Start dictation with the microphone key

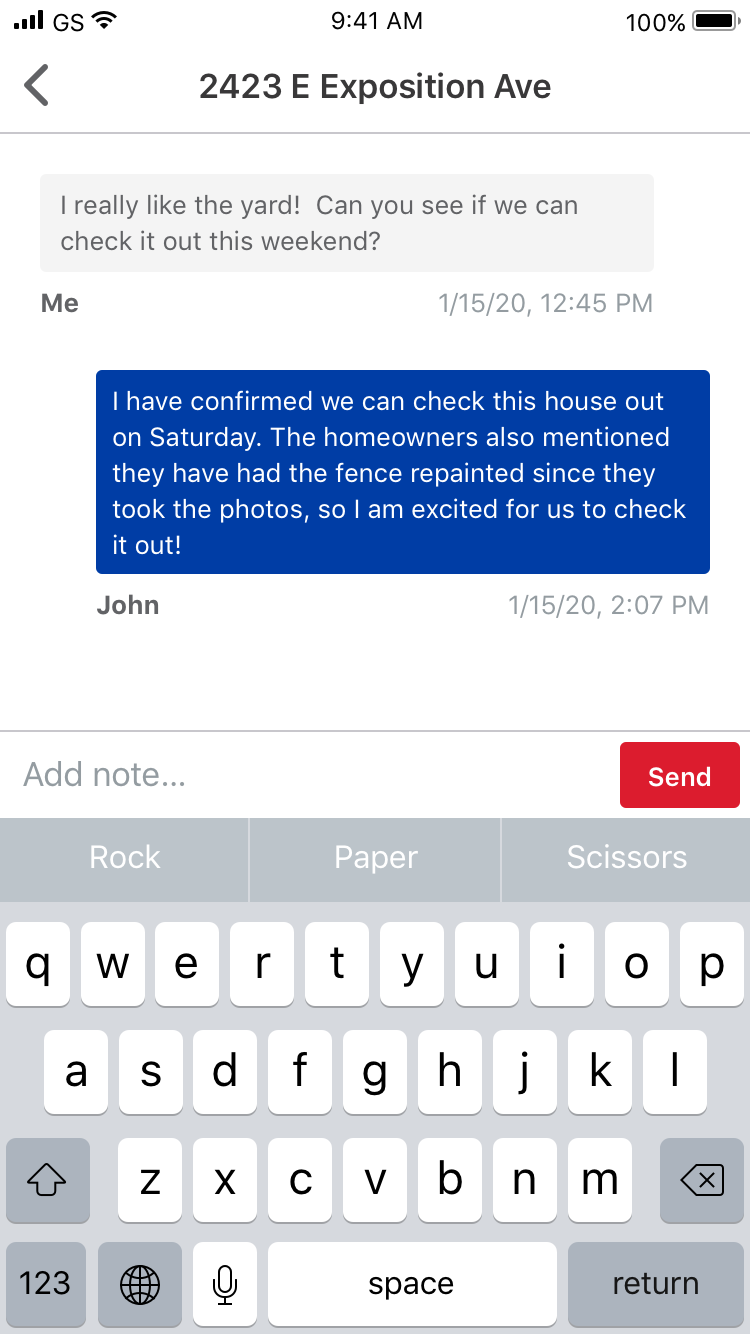coord(225,1284)
